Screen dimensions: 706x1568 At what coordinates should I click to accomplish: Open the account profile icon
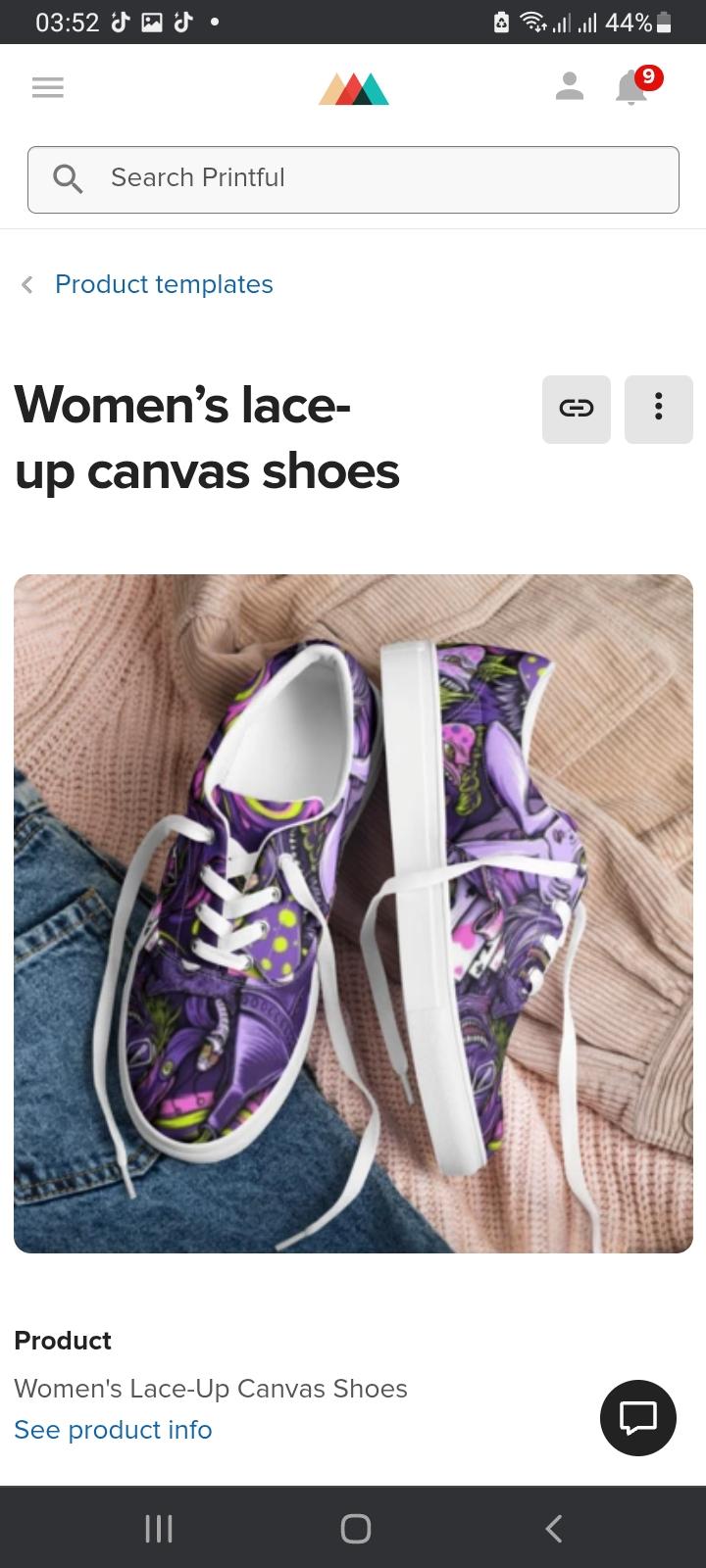(x=570, y=86)
